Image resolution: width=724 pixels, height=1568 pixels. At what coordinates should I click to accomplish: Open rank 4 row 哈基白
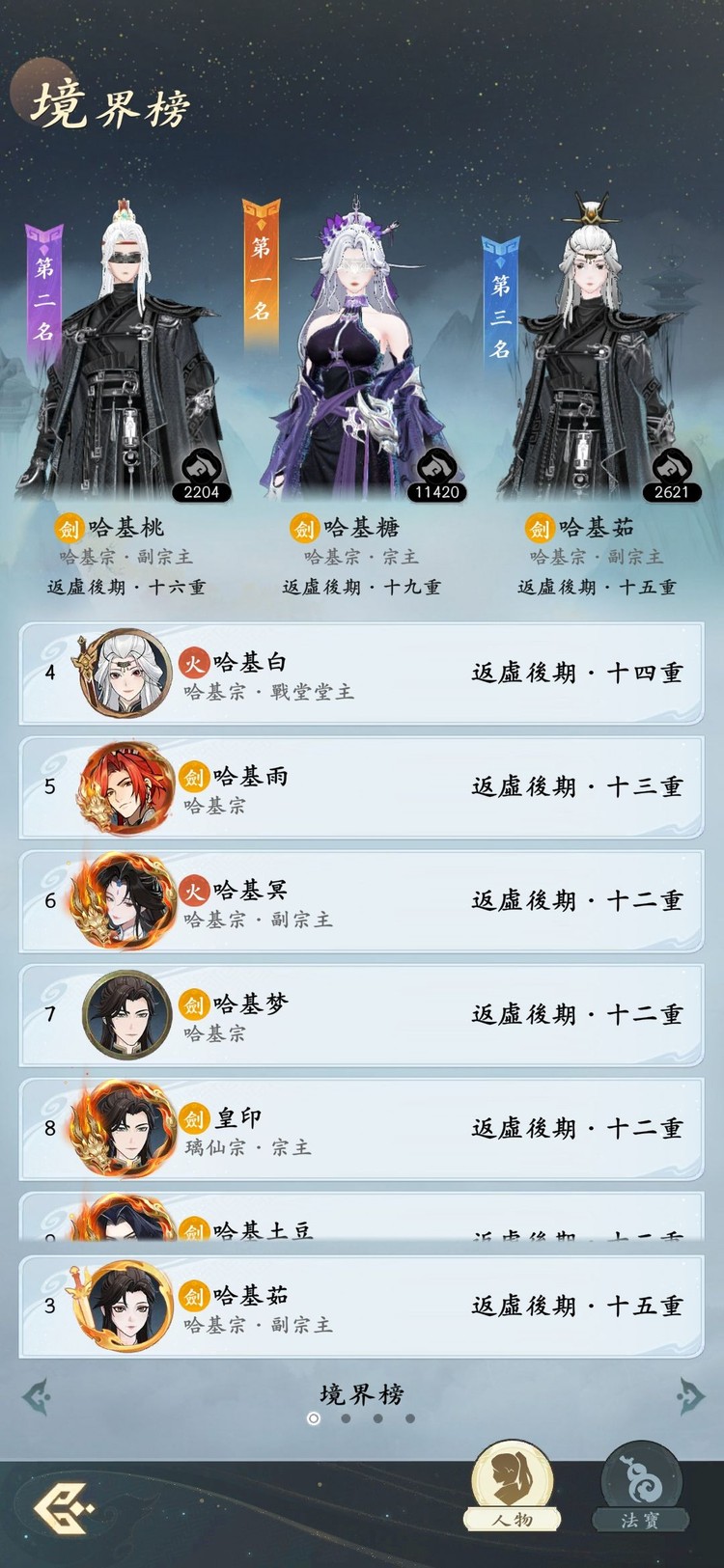point(361,674)
